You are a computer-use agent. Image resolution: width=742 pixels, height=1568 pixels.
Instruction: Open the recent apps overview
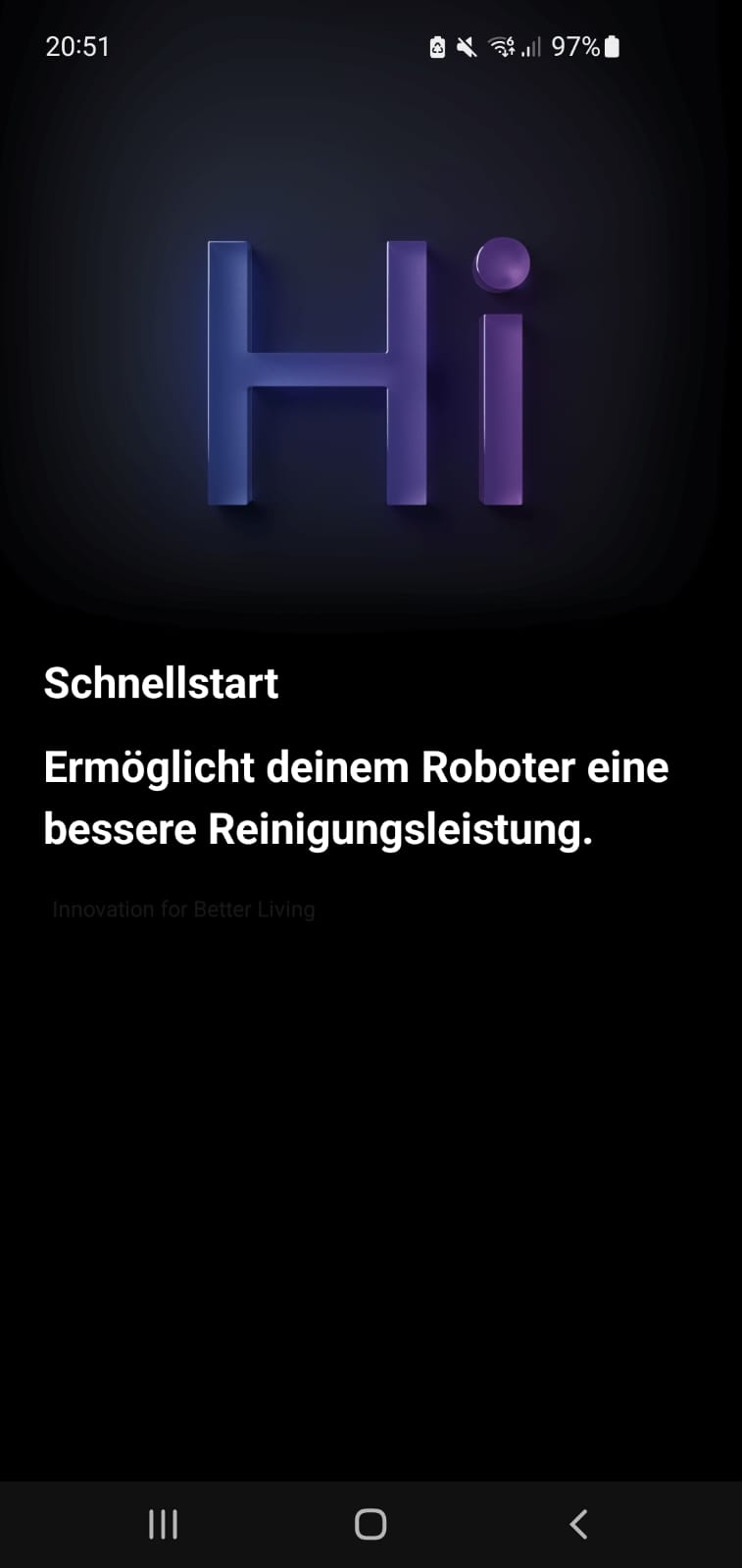[x=163, y=1524]
